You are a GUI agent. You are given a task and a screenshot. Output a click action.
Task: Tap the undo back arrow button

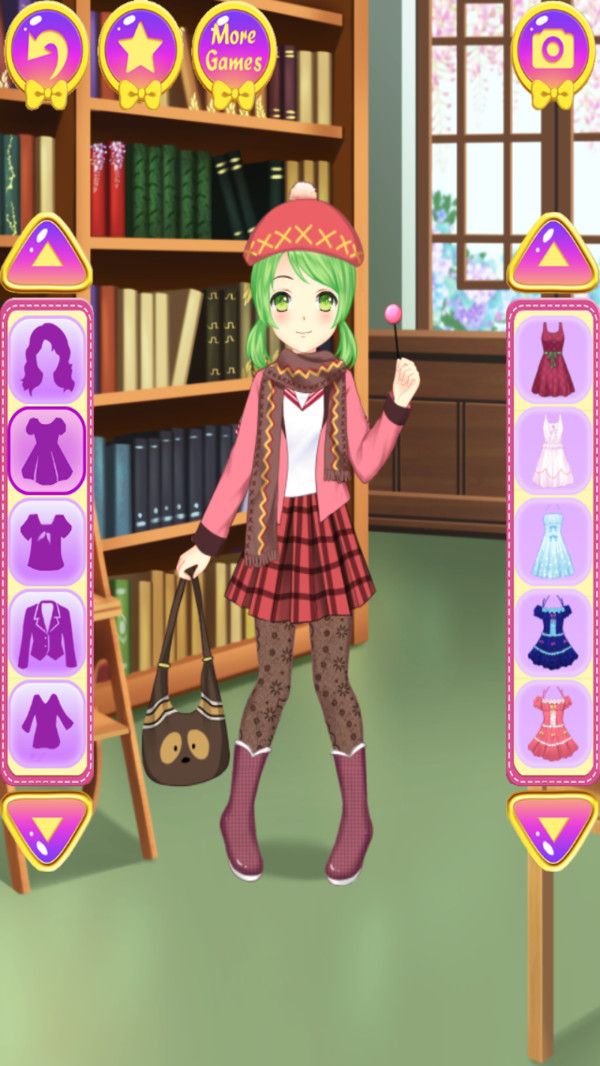tap(46, 45)
